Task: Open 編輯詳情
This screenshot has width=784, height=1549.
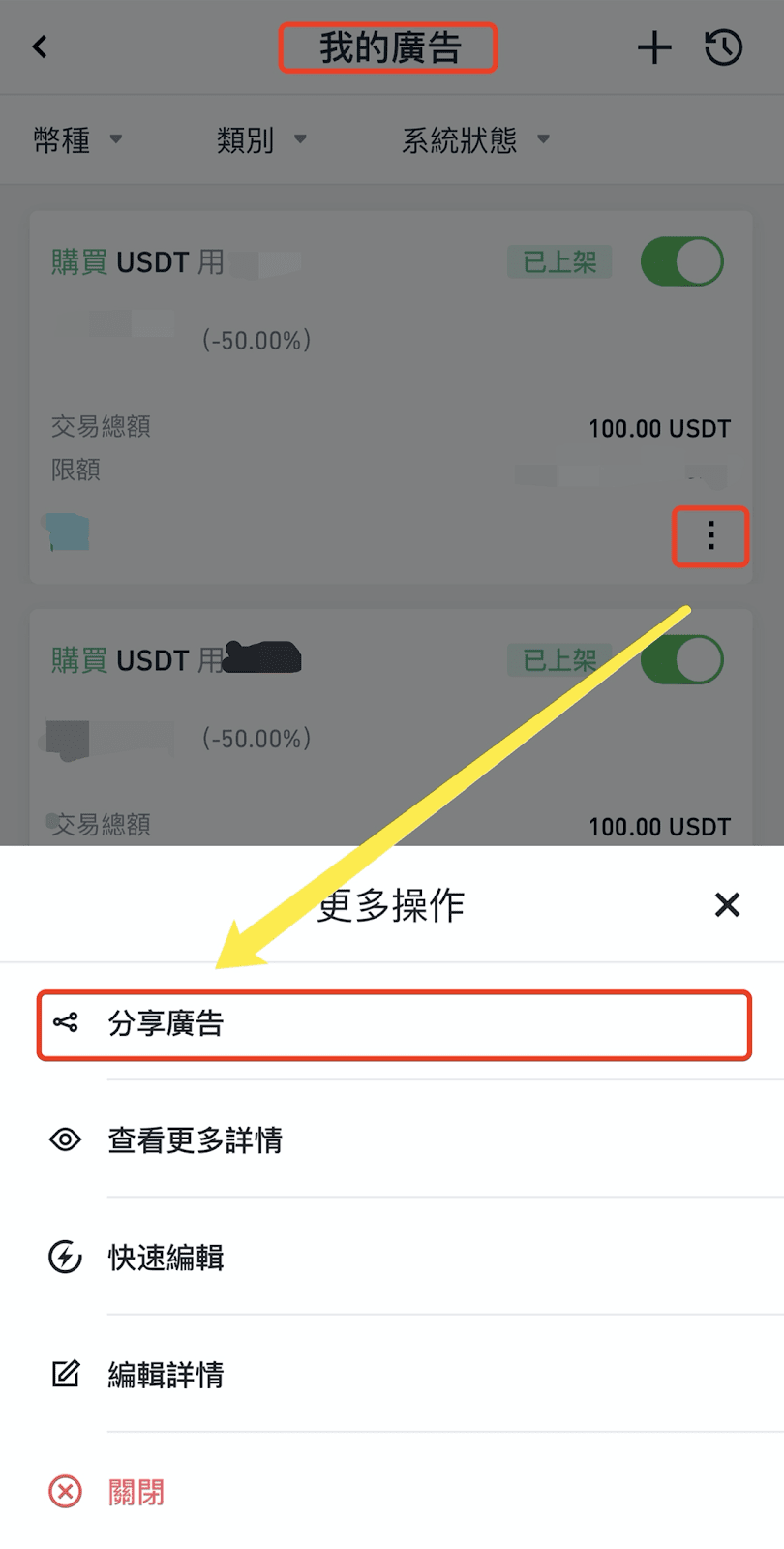Action: point(165,1374)
